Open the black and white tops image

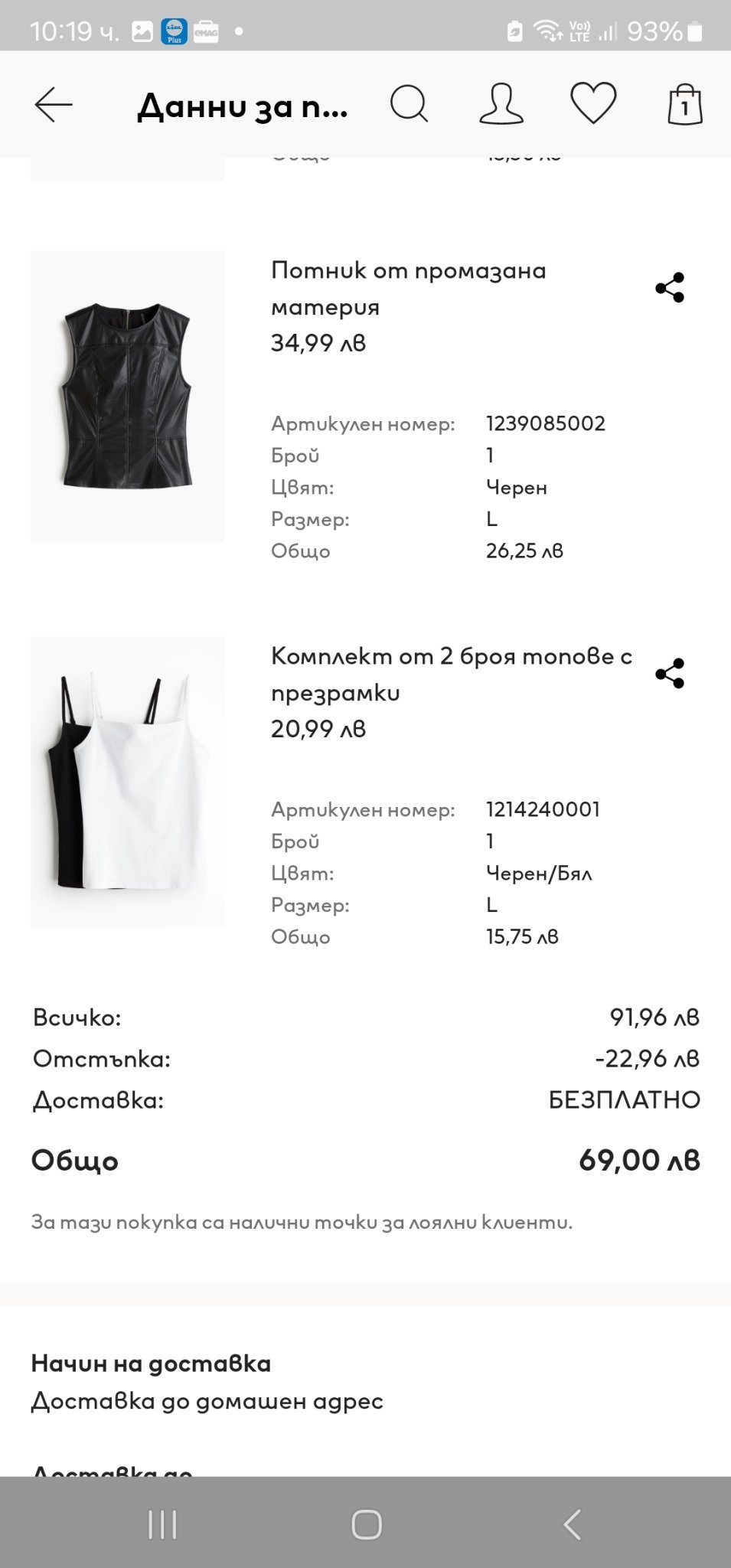coord(128,782)
